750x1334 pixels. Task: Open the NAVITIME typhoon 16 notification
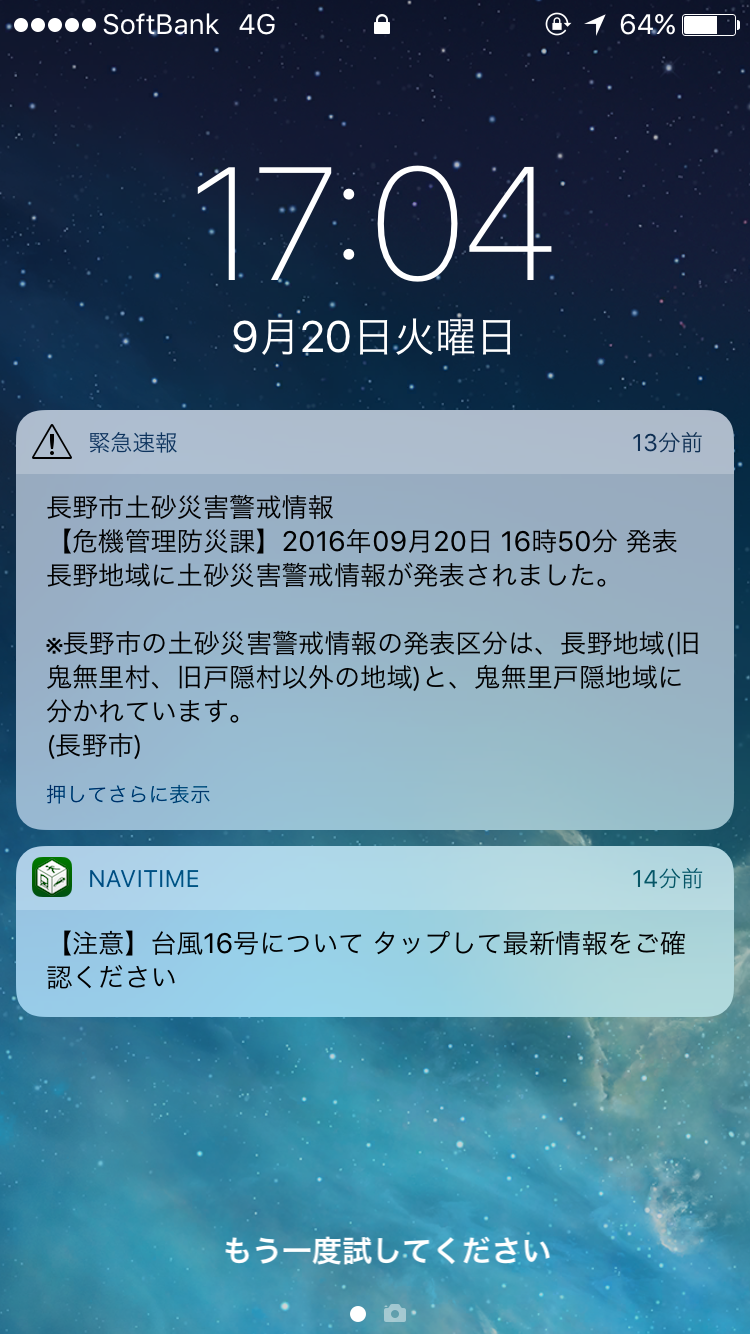(x=375, y=932)
